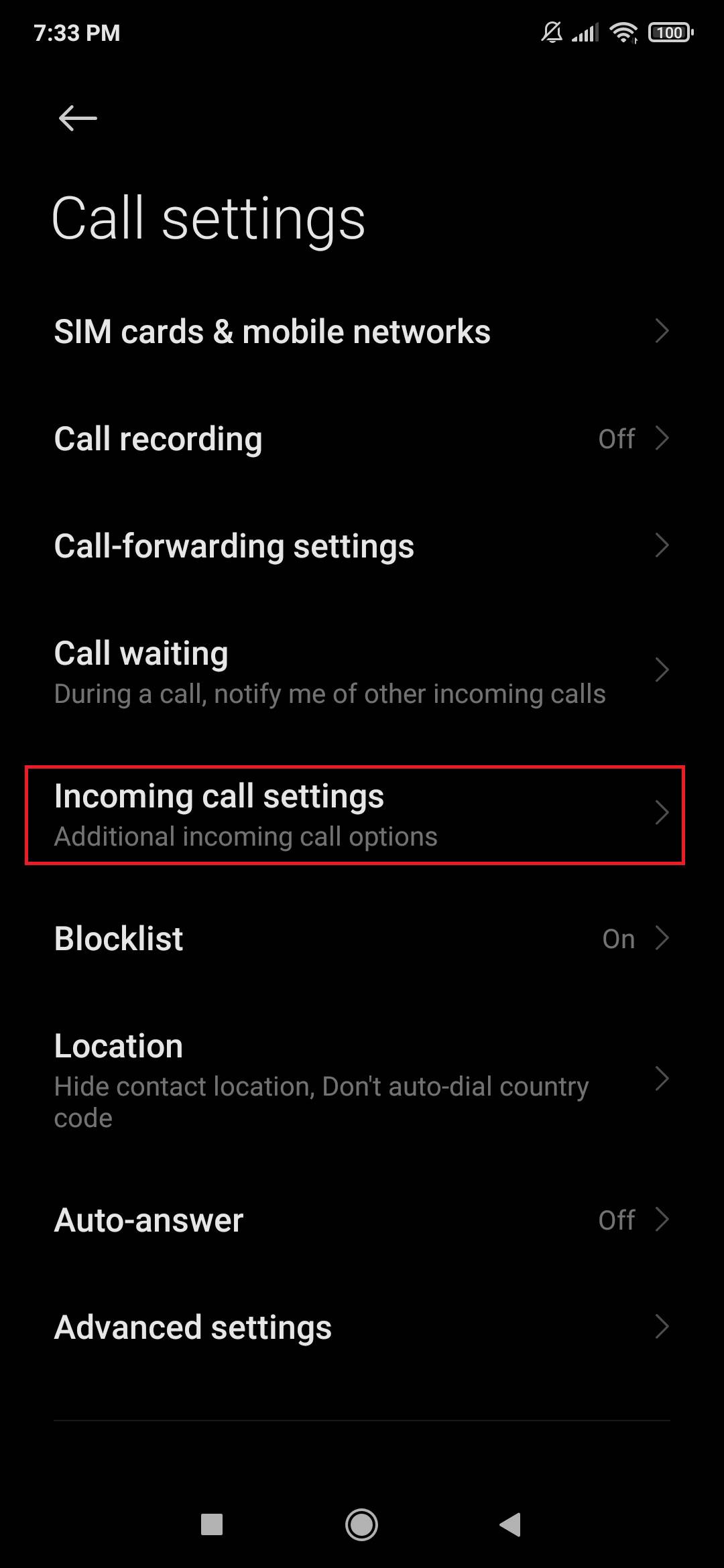Open recent apps from navigation bar
The width and height of the screenshot is (724, 1568).
[x=212, y=1524]
